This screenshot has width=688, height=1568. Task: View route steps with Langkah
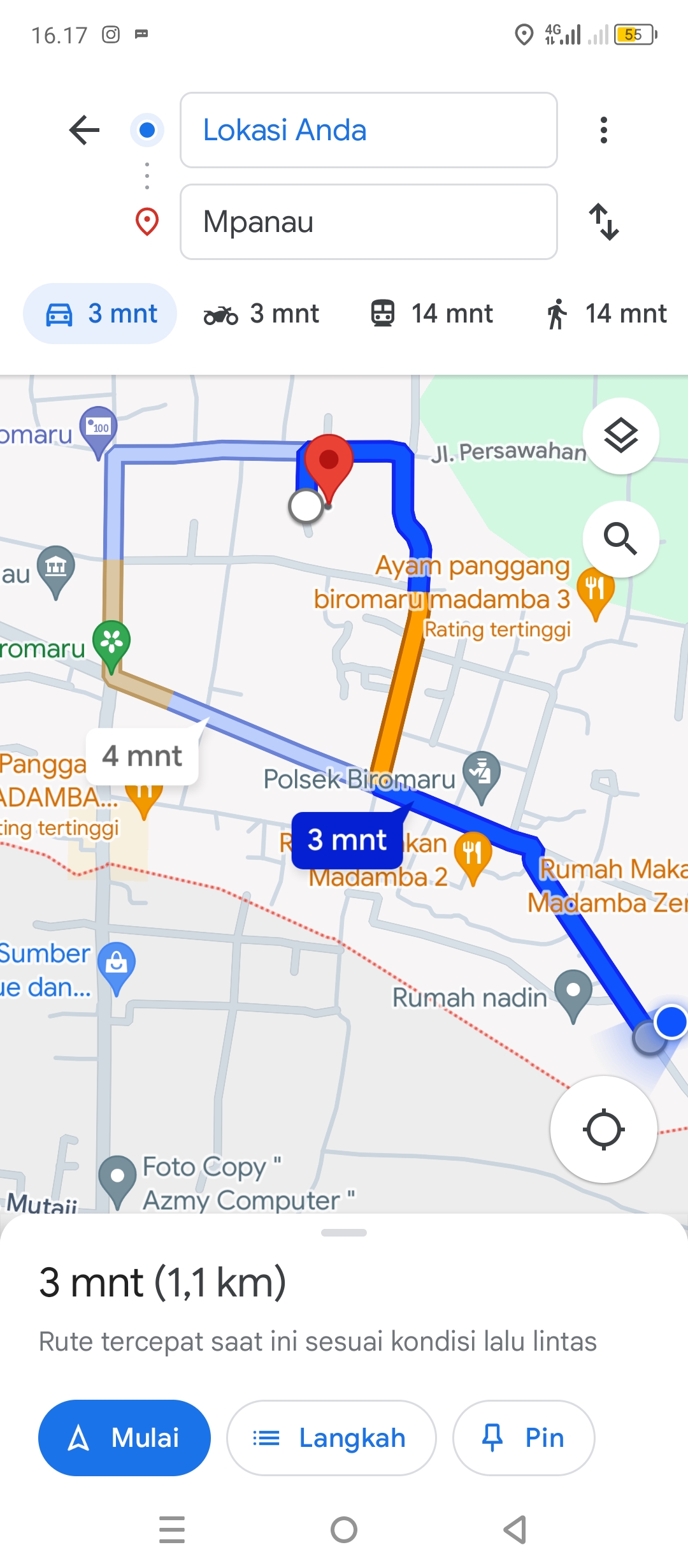pyautogui.click(x=331, y=1438)
